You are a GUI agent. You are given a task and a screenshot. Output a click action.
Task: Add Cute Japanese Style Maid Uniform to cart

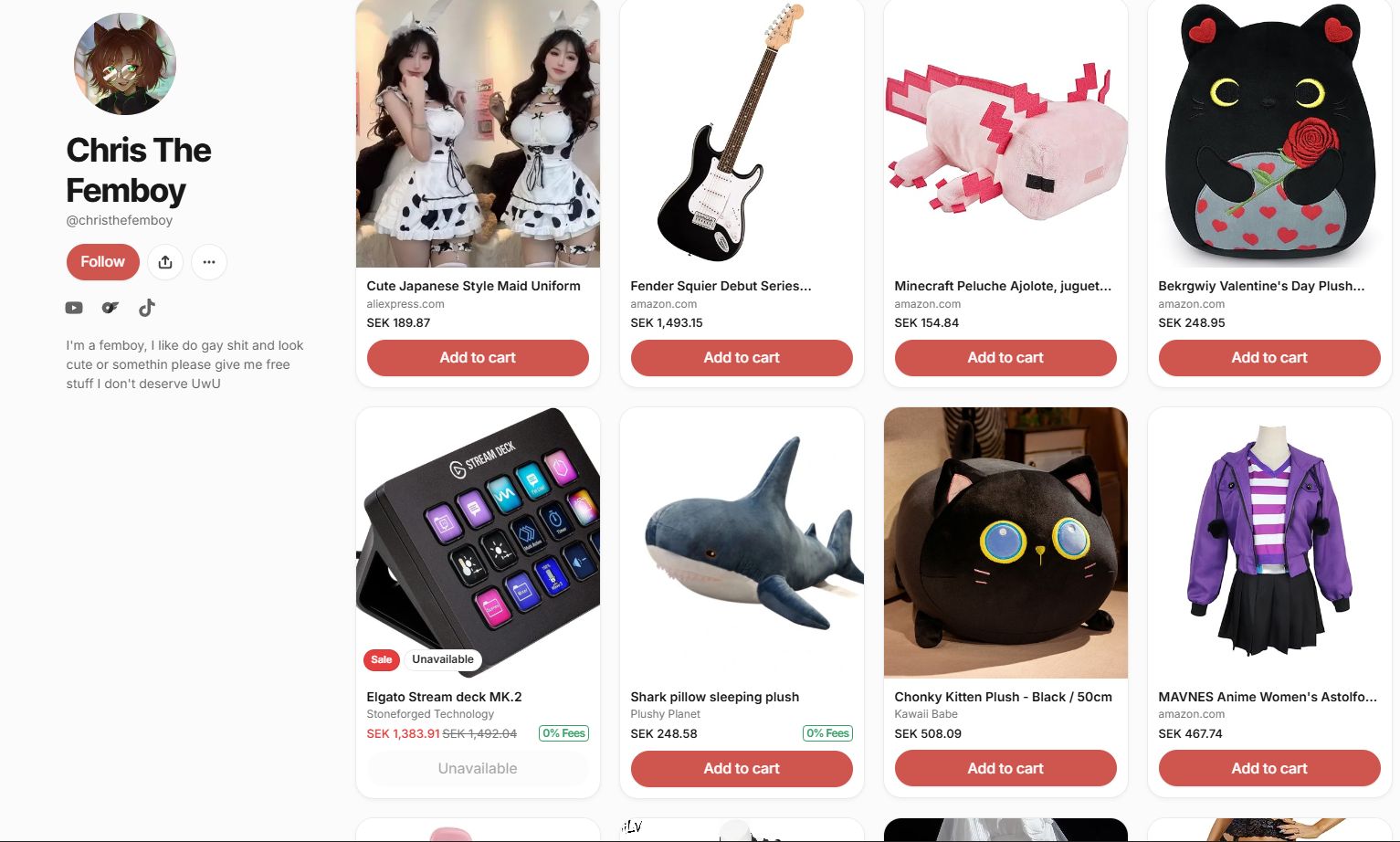click(x=478, y=358)
